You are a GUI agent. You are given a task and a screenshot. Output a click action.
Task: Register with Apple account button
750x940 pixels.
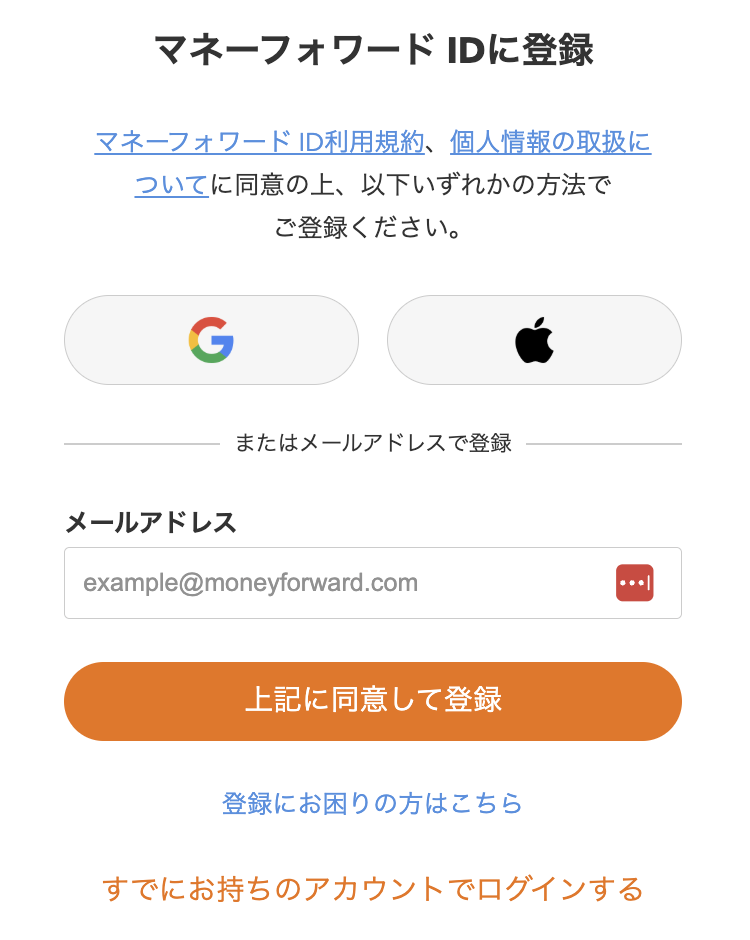534,340
